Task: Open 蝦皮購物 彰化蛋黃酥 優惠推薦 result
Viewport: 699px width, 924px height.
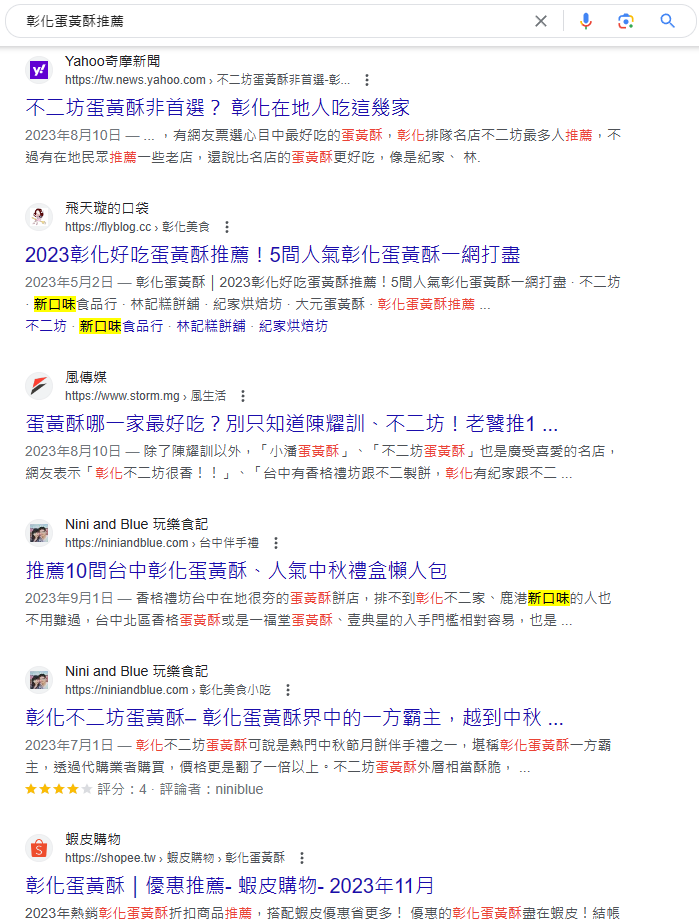Action: point(230,885)
